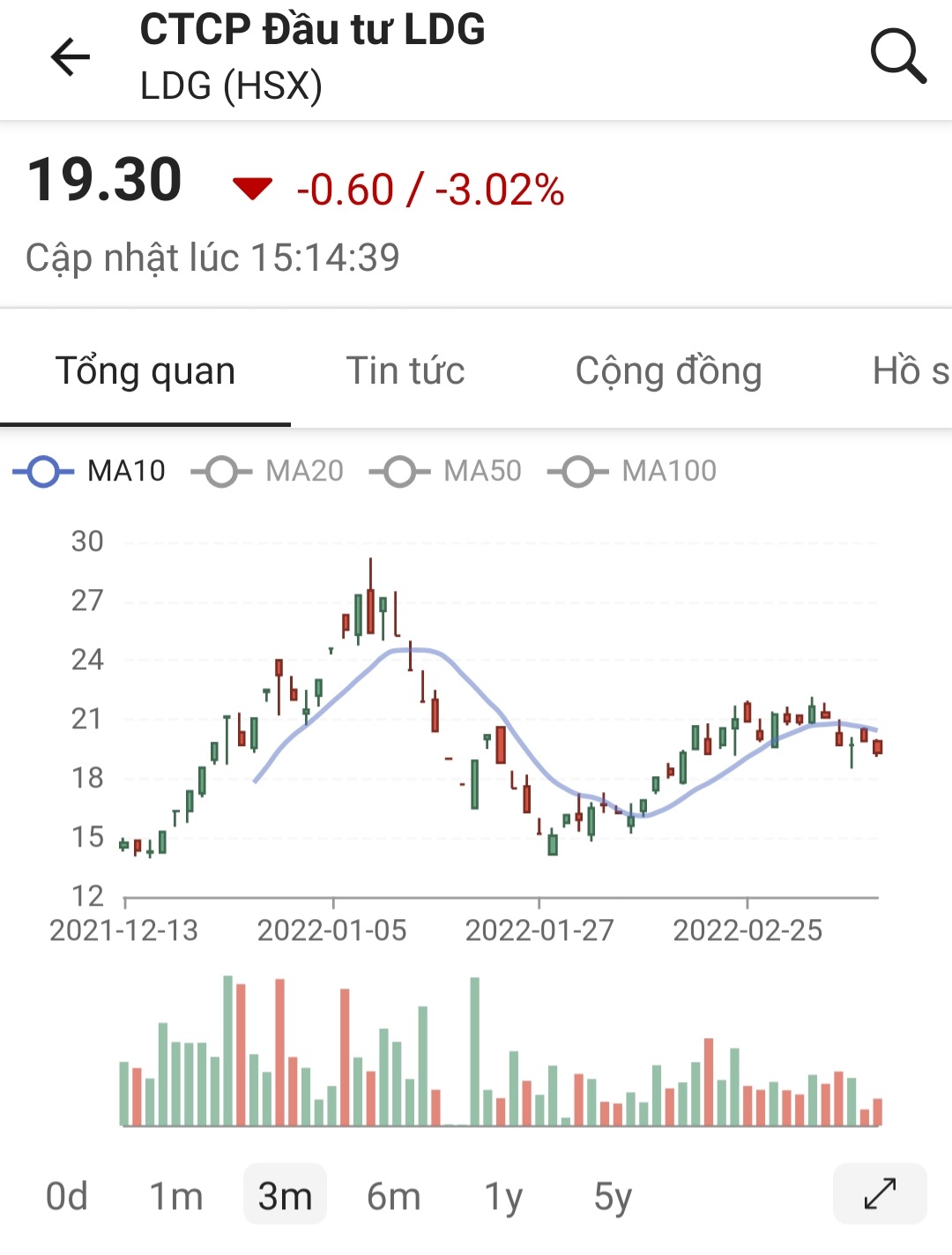Show the 5y chart range

(613, 1196)
